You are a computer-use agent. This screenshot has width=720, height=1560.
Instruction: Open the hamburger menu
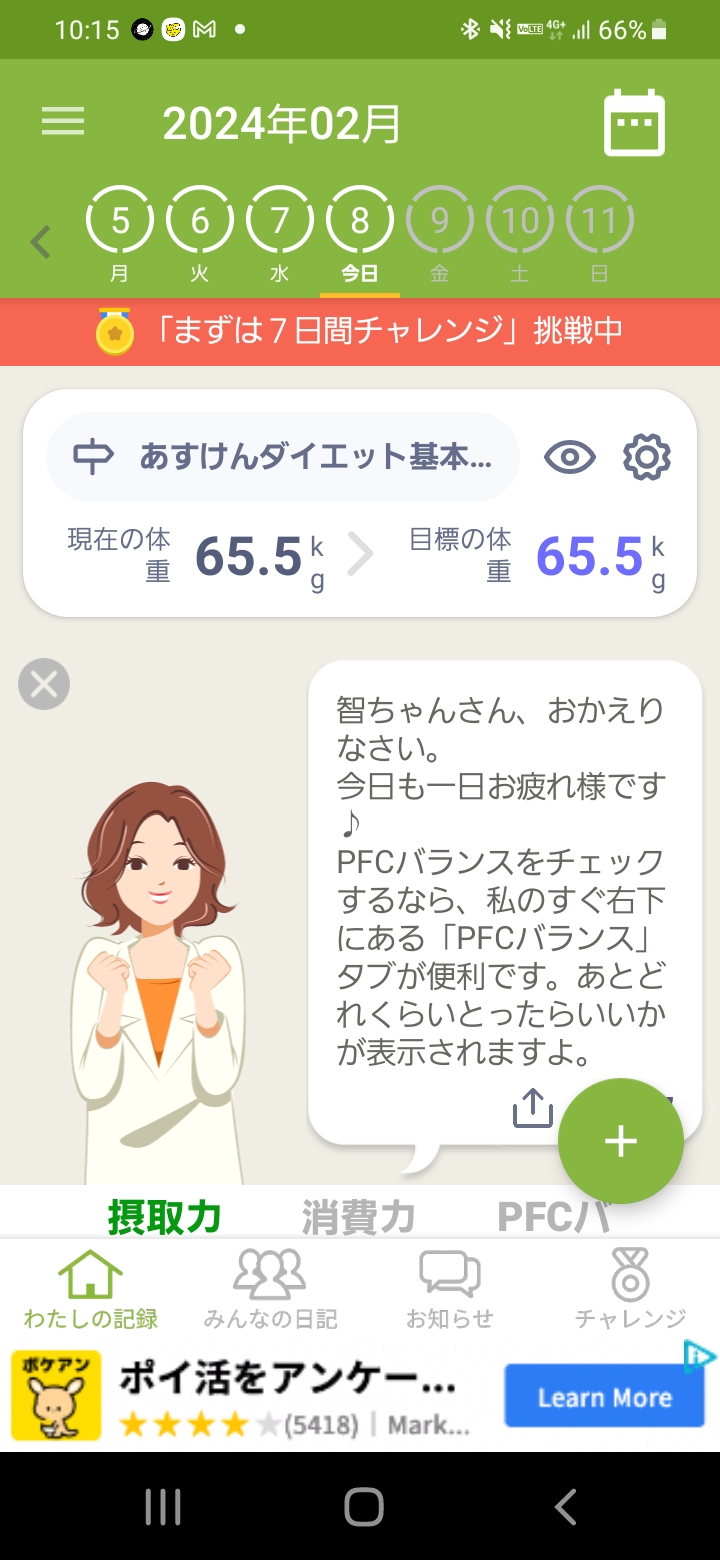coord(63,122)
